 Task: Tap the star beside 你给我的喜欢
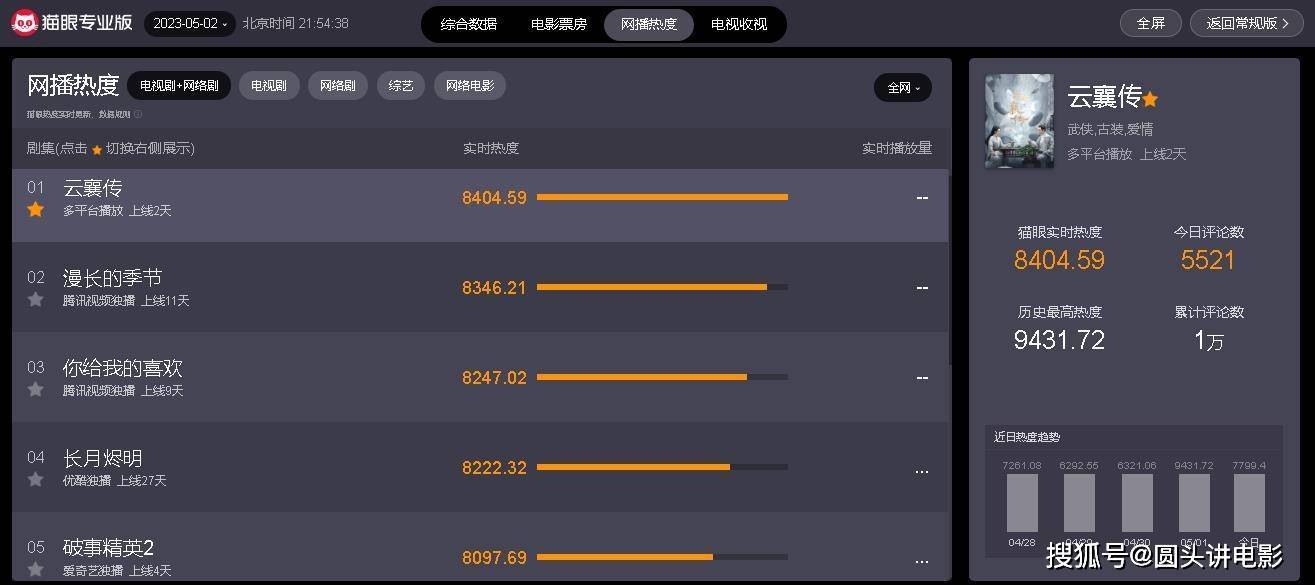(36, 389)
